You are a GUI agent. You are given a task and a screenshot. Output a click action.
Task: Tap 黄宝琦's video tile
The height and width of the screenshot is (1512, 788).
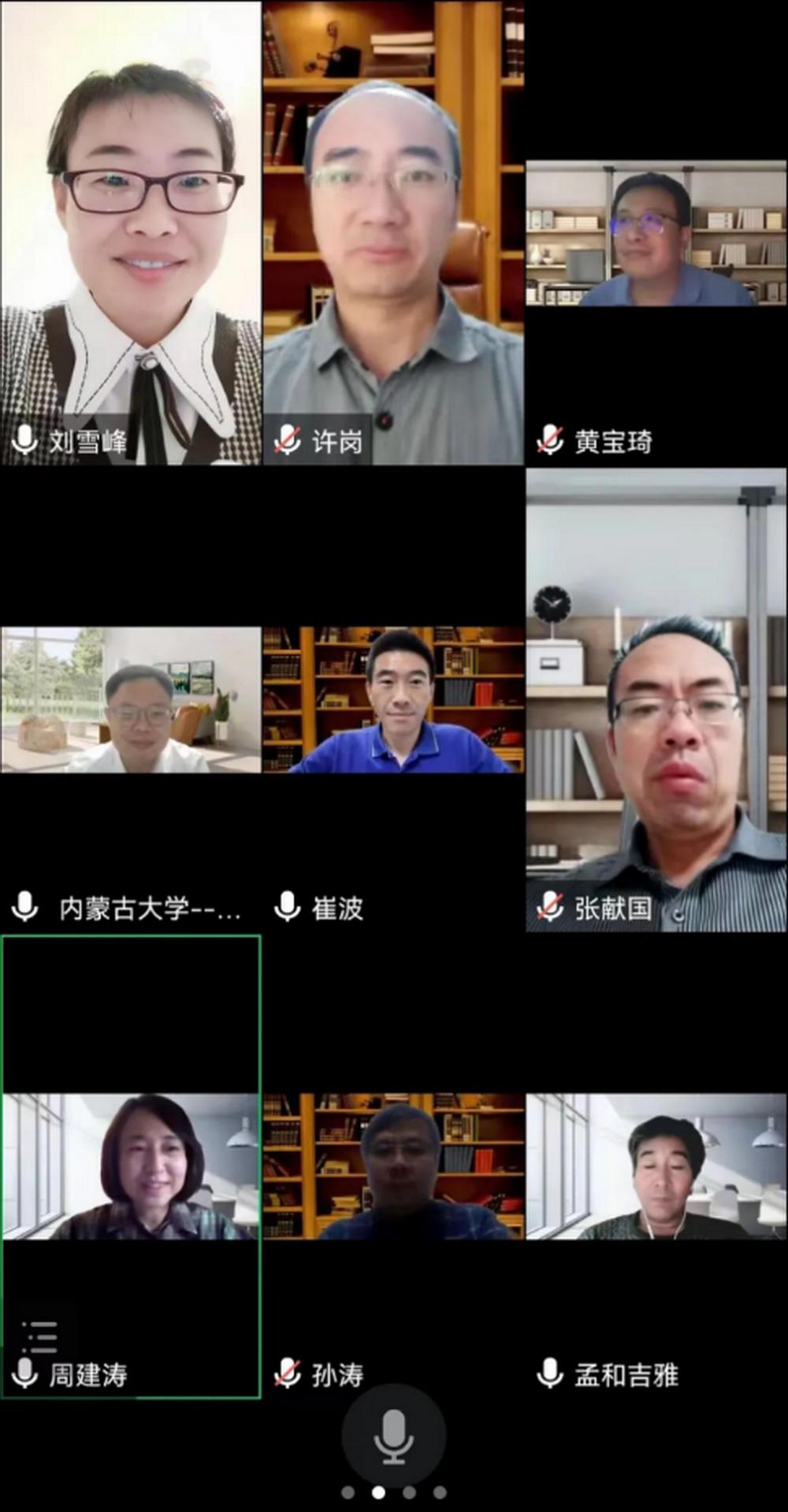coord(656,234)
